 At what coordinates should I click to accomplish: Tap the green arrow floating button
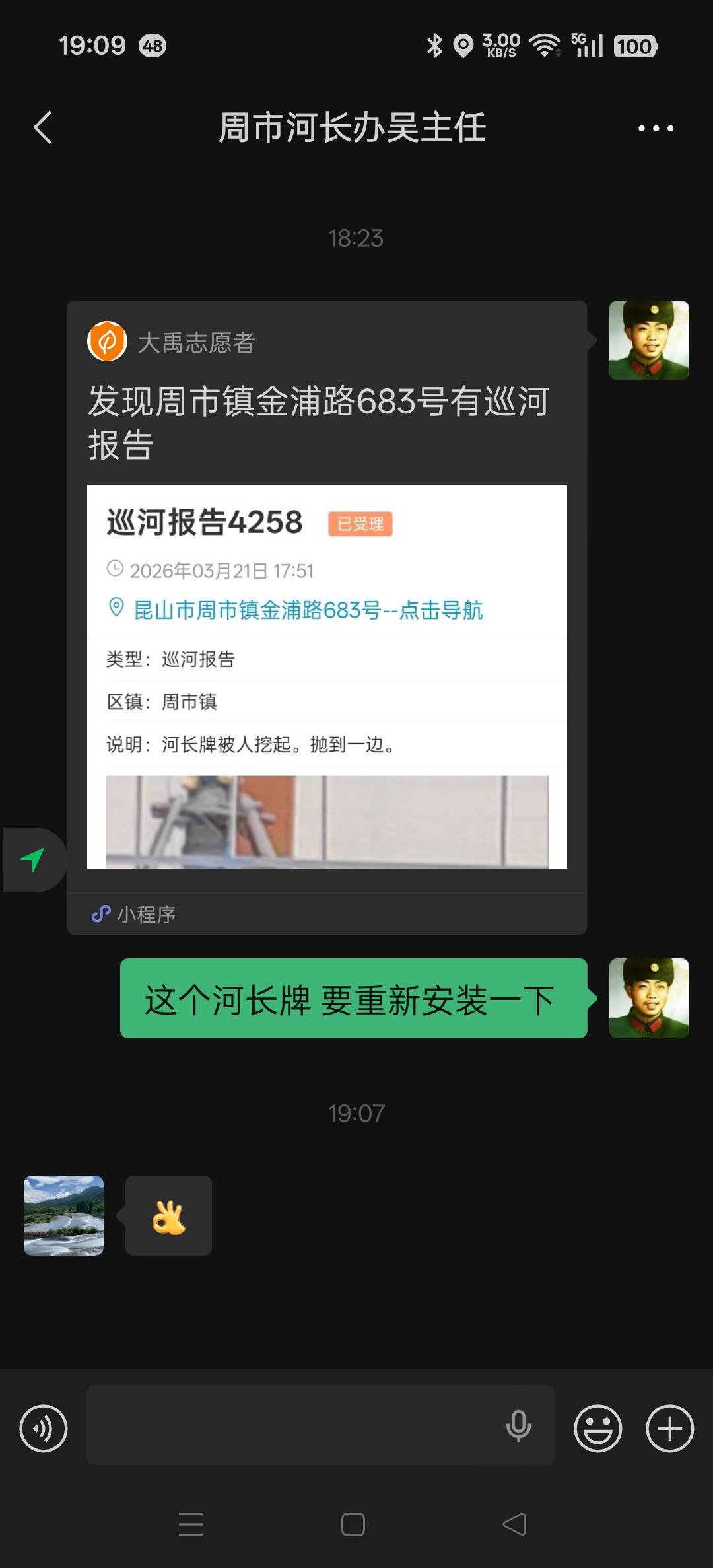coord(33,859)
